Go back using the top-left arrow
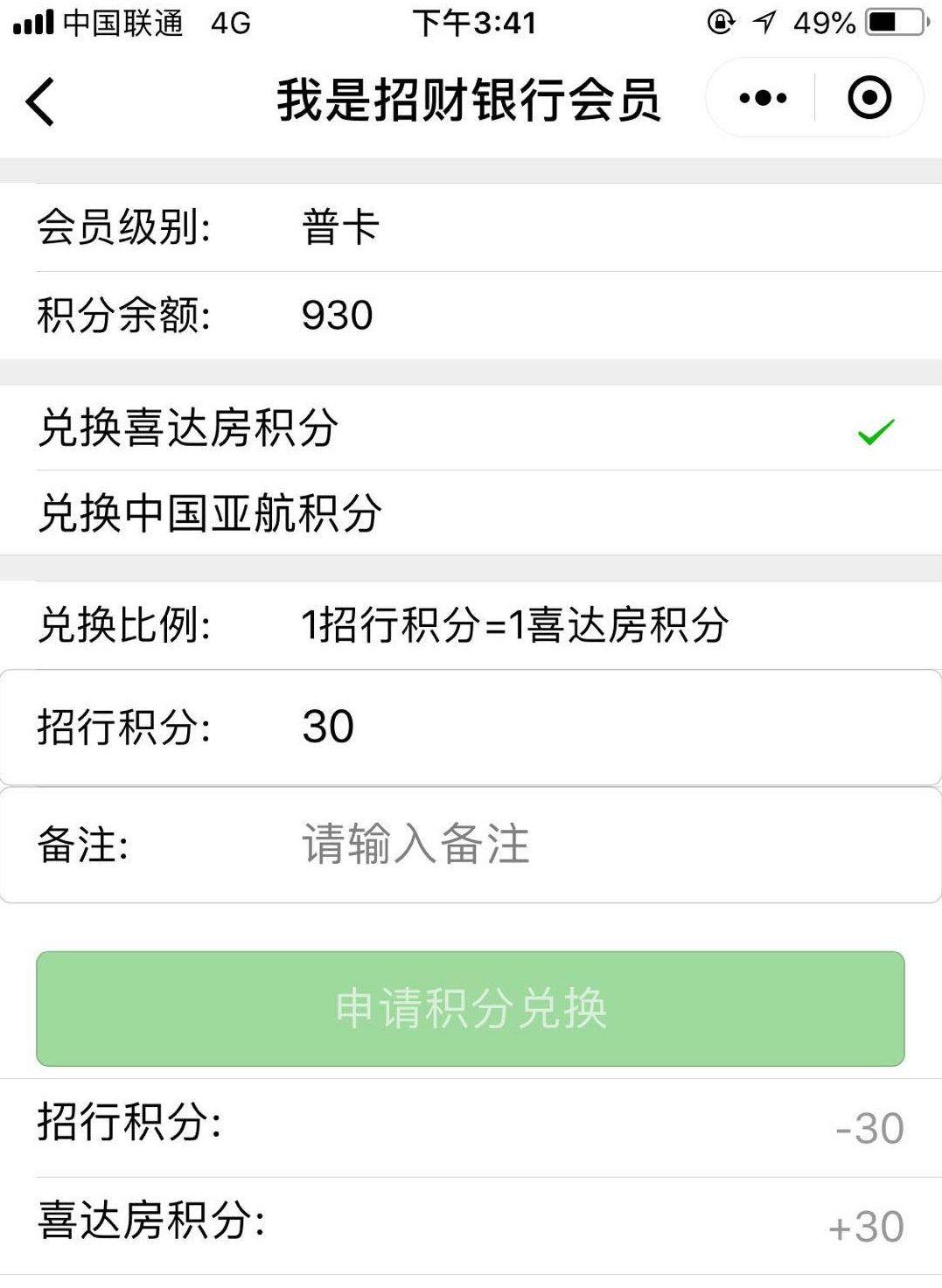The height and width of the screenshot is (1288, 942). pos(40,101)
